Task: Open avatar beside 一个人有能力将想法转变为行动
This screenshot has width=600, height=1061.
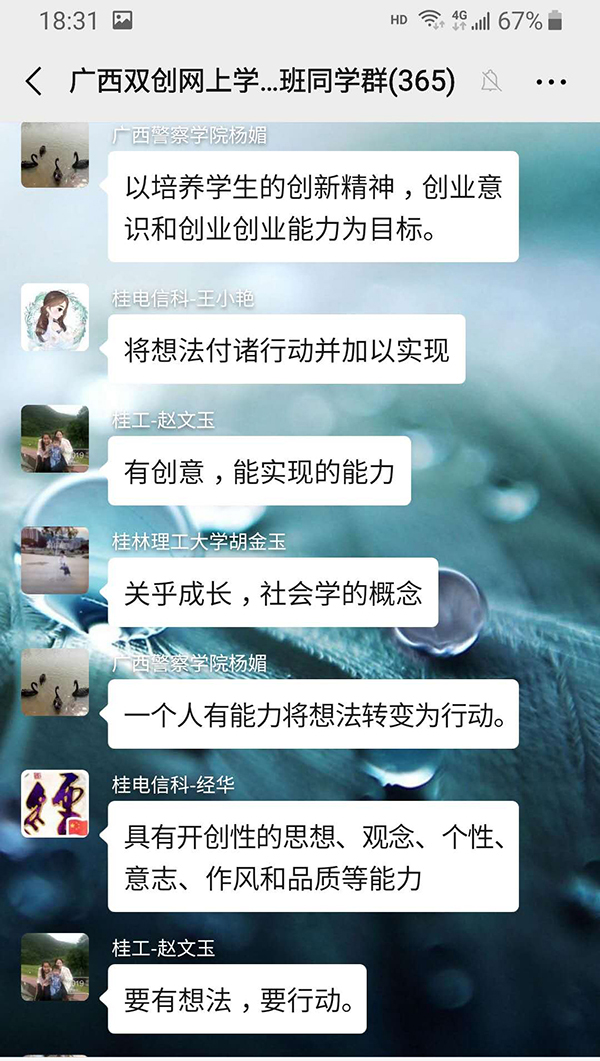Action: pyautogui.click(x=55, y=682)
